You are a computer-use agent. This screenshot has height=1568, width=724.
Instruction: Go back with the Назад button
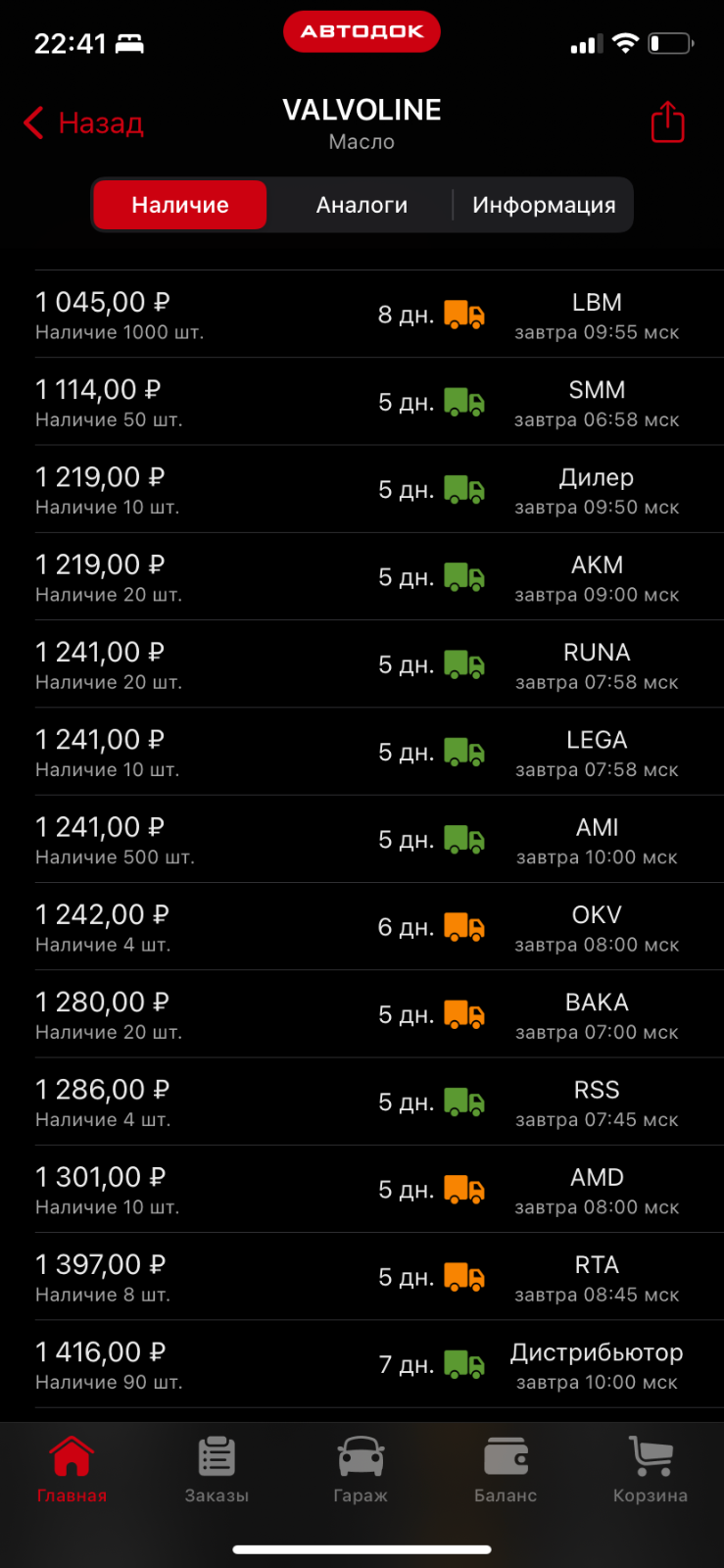pos(84,123)
